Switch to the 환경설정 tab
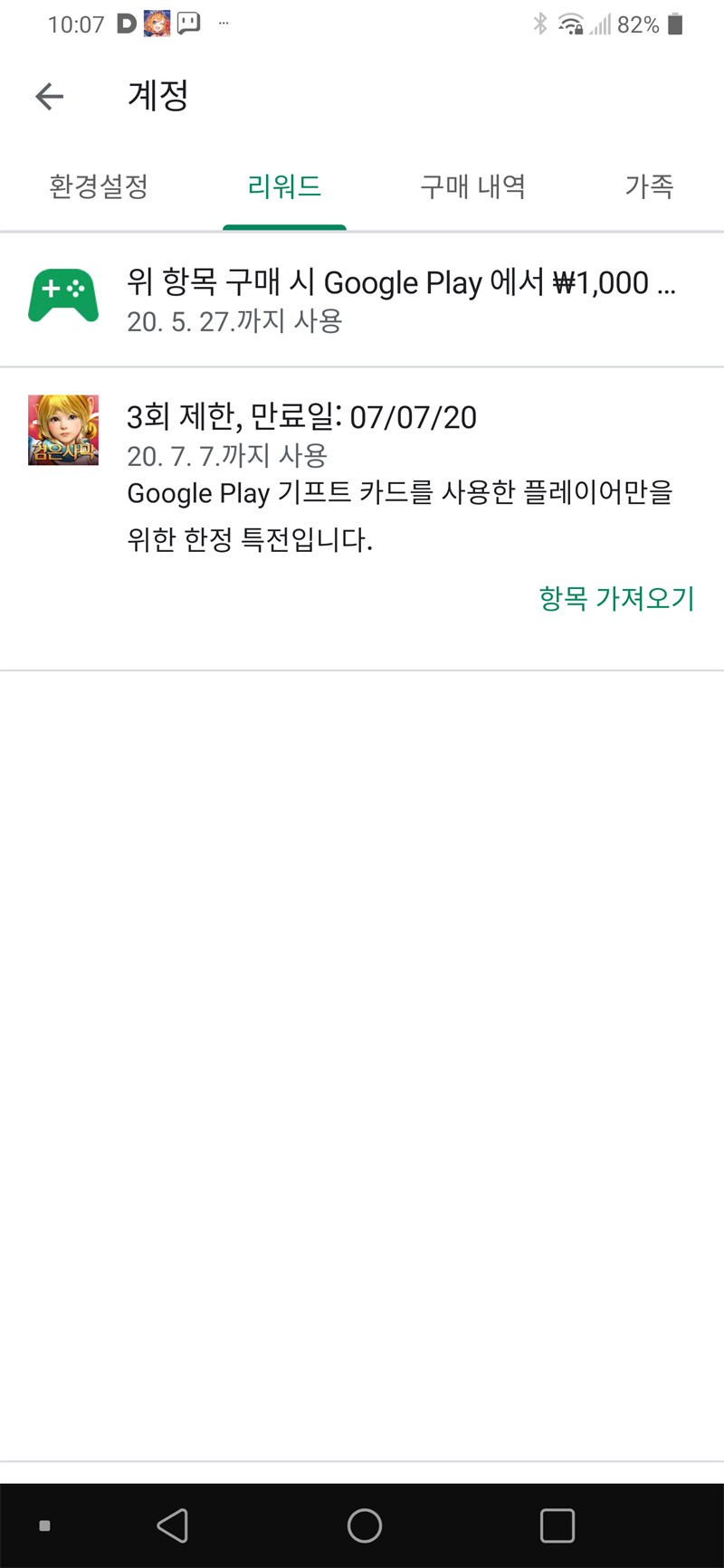Image resolution: width=724 pixels, height=1568 pixels. point(99,186)
